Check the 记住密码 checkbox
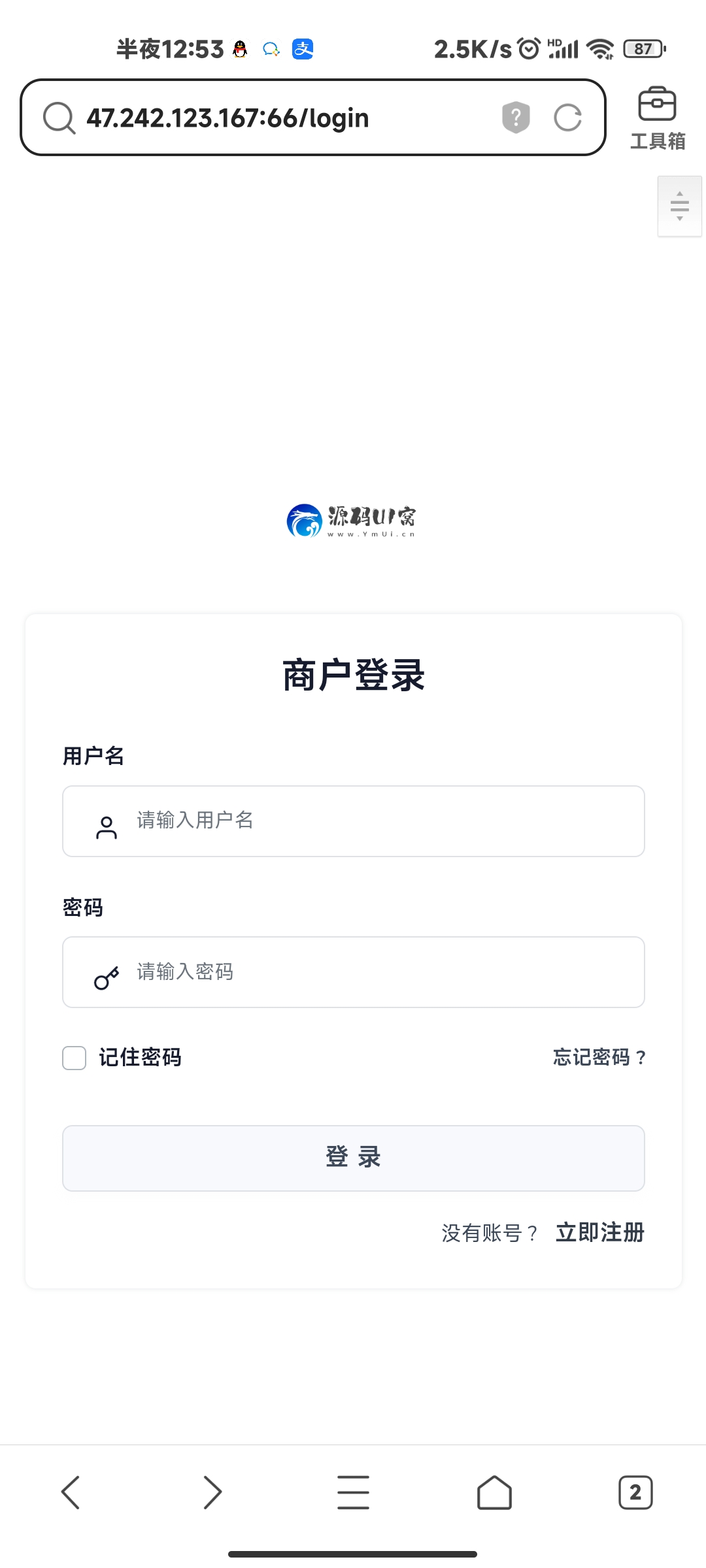Image resolution: width=706 pixels, height=1568 pixels. tap(75, 1058)
